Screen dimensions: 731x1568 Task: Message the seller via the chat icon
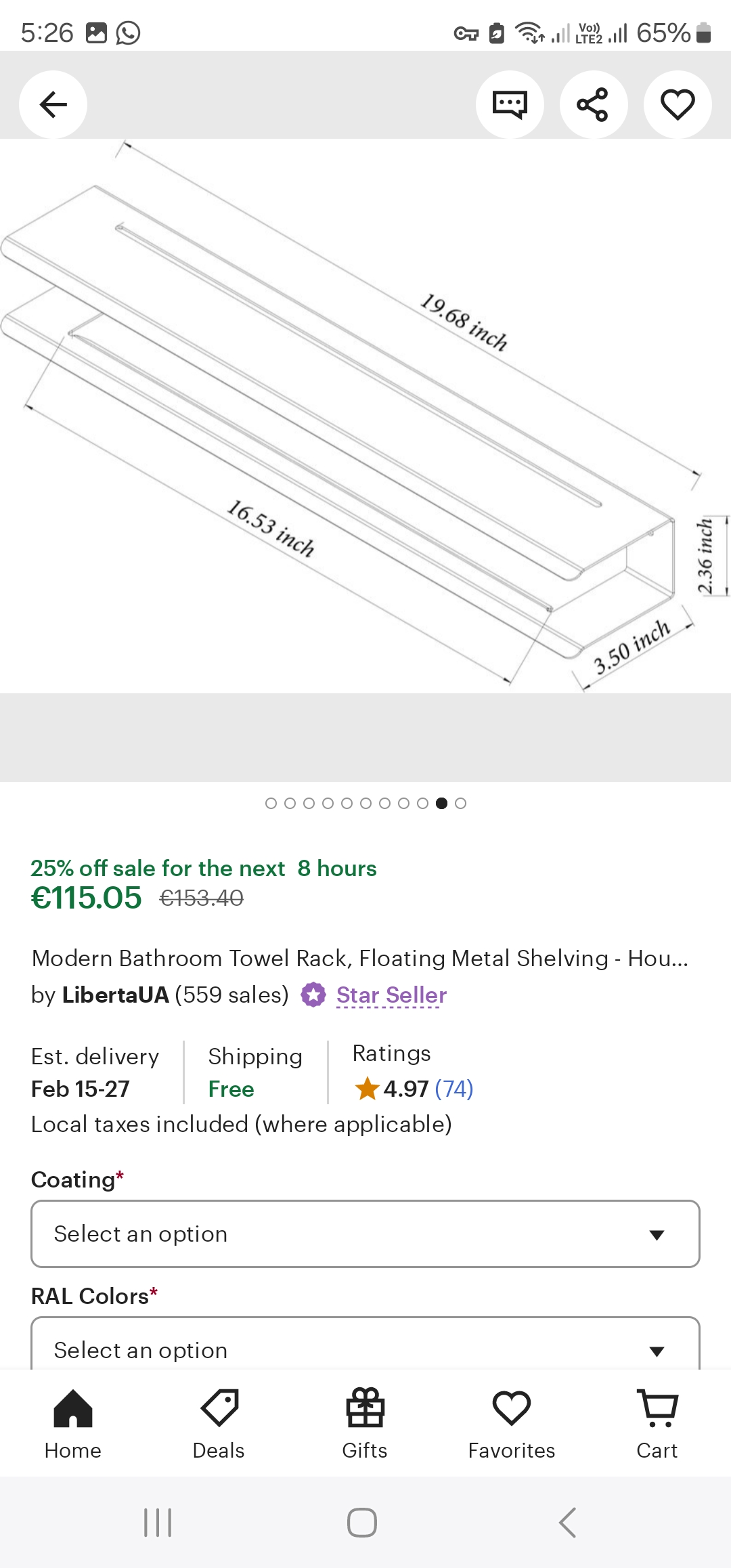[510, 104]
